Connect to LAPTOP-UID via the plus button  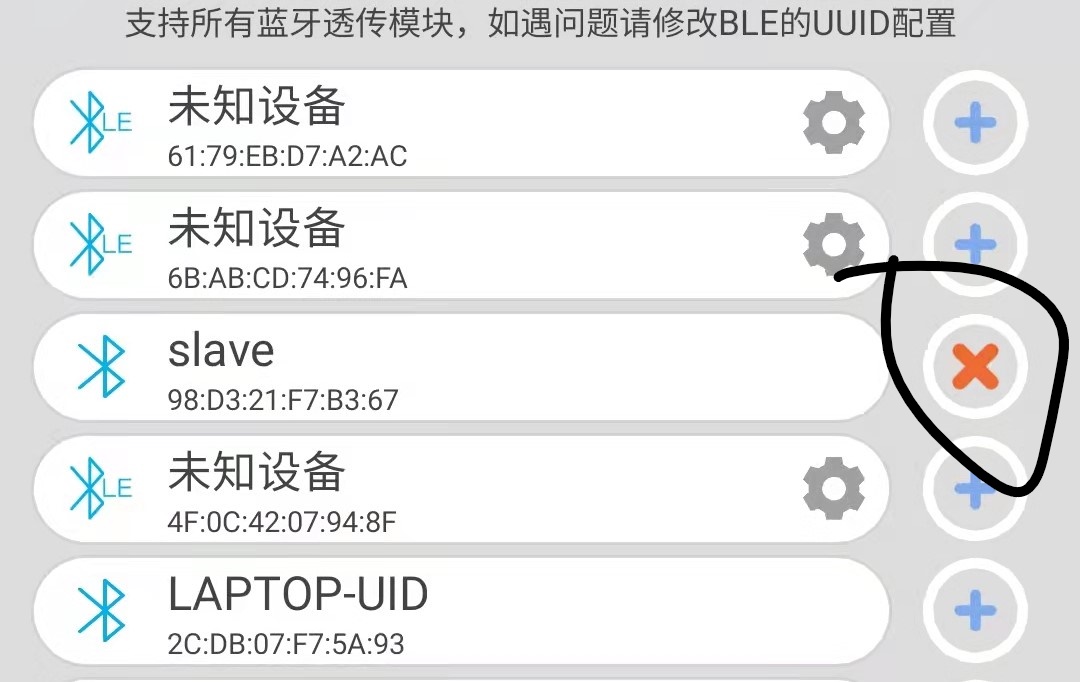975,610
